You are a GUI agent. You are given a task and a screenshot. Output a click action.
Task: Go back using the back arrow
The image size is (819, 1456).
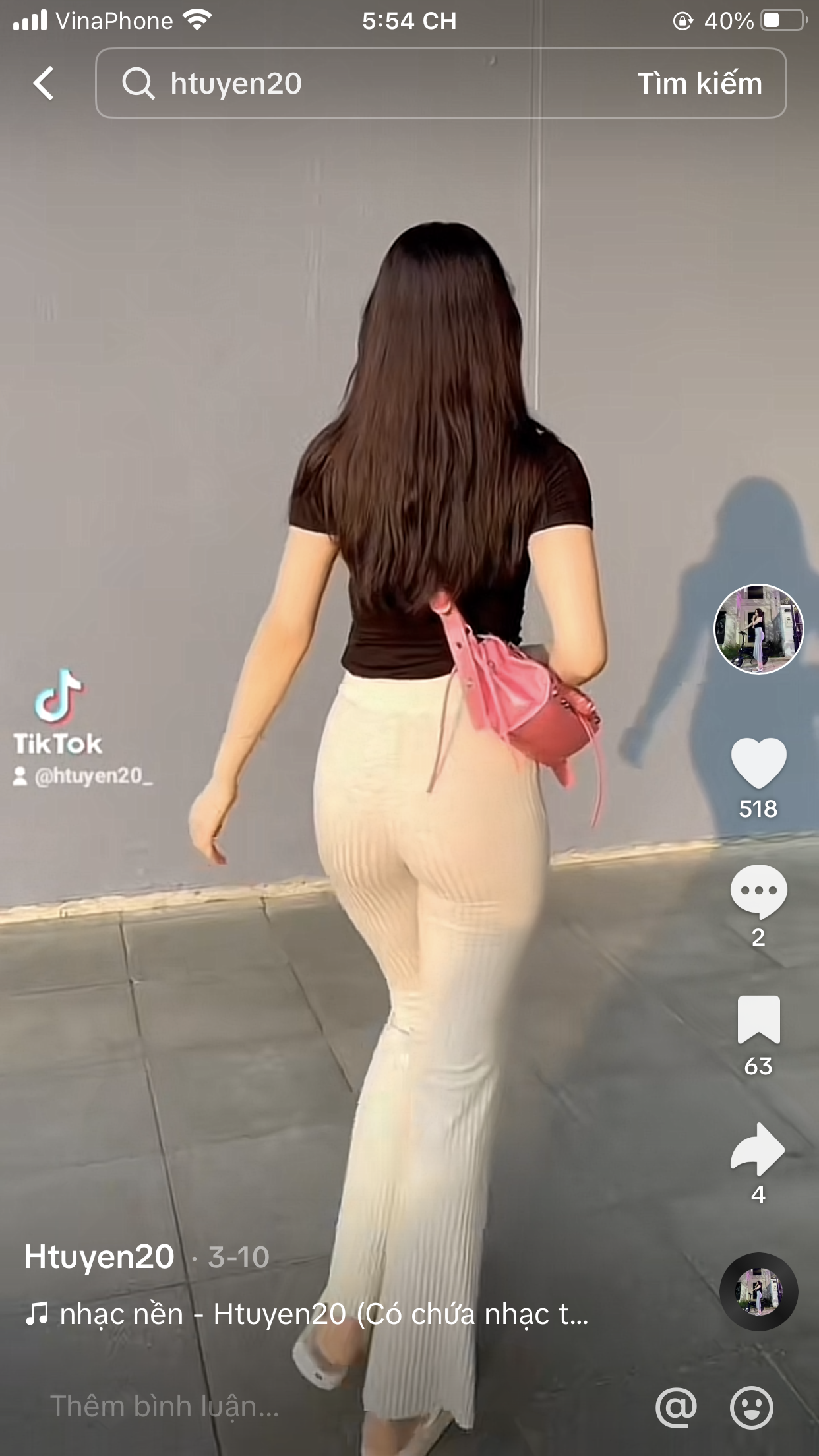[44, 84]
